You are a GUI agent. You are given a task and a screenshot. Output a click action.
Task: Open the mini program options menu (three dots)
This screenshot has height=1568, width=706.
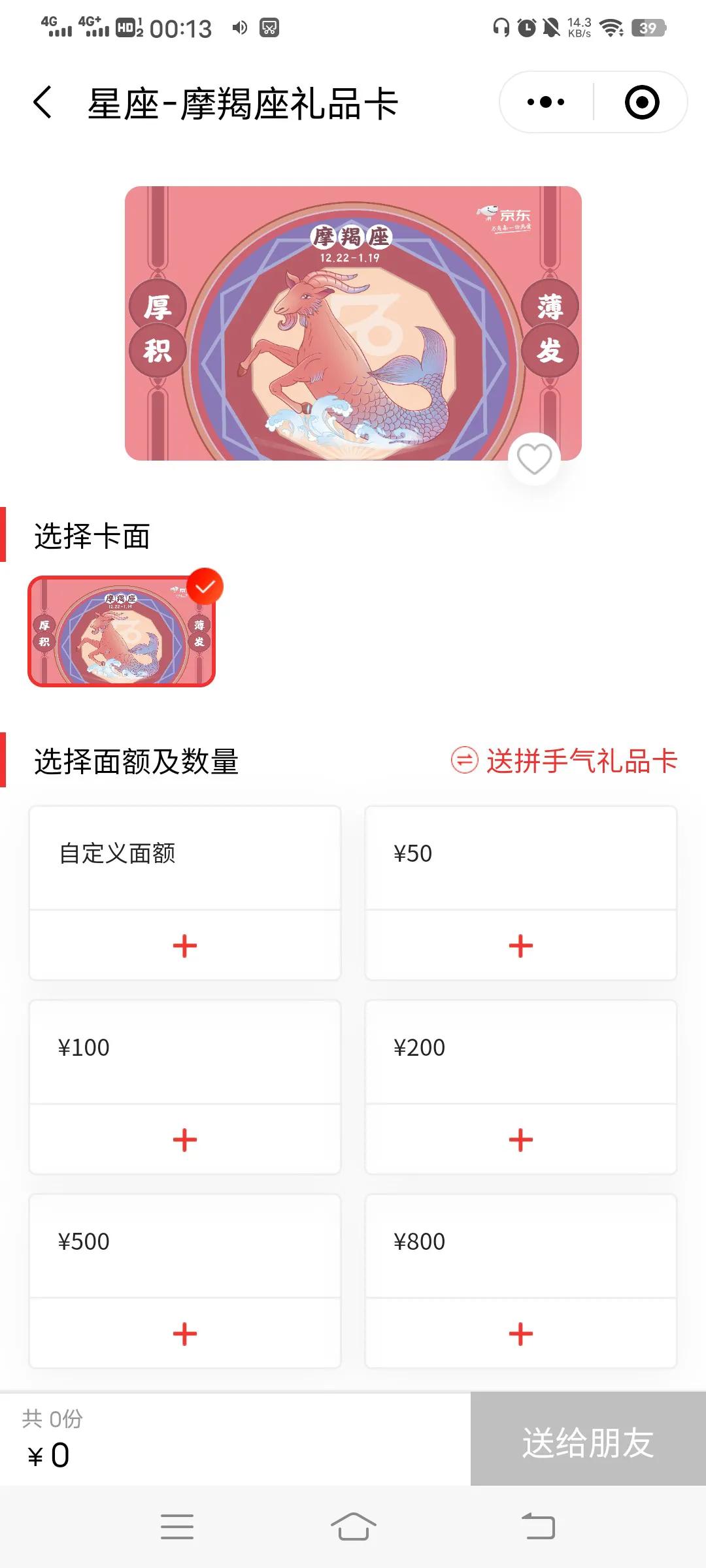tap(545, 101)
